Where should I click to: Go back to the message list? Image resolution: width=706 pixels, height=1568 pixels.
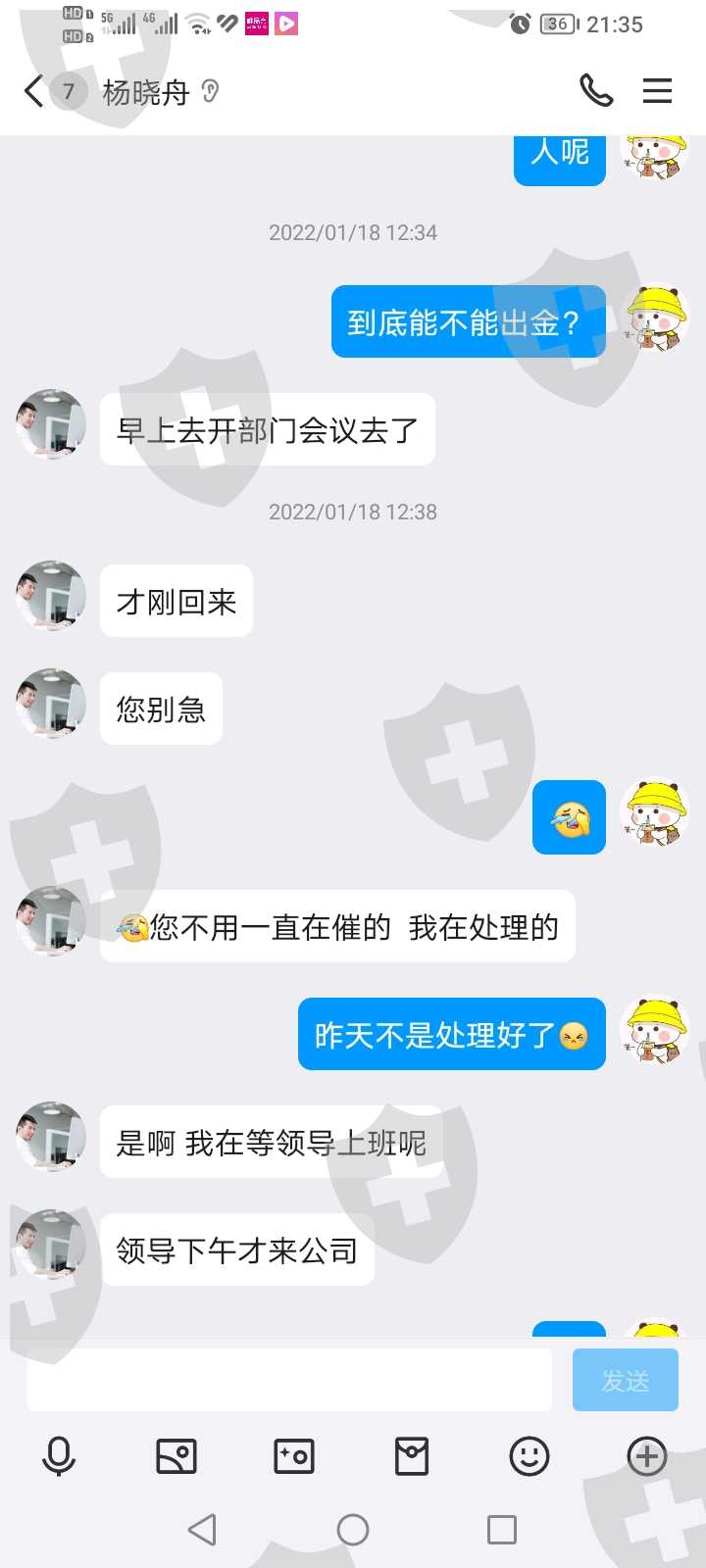click(34, 91)
